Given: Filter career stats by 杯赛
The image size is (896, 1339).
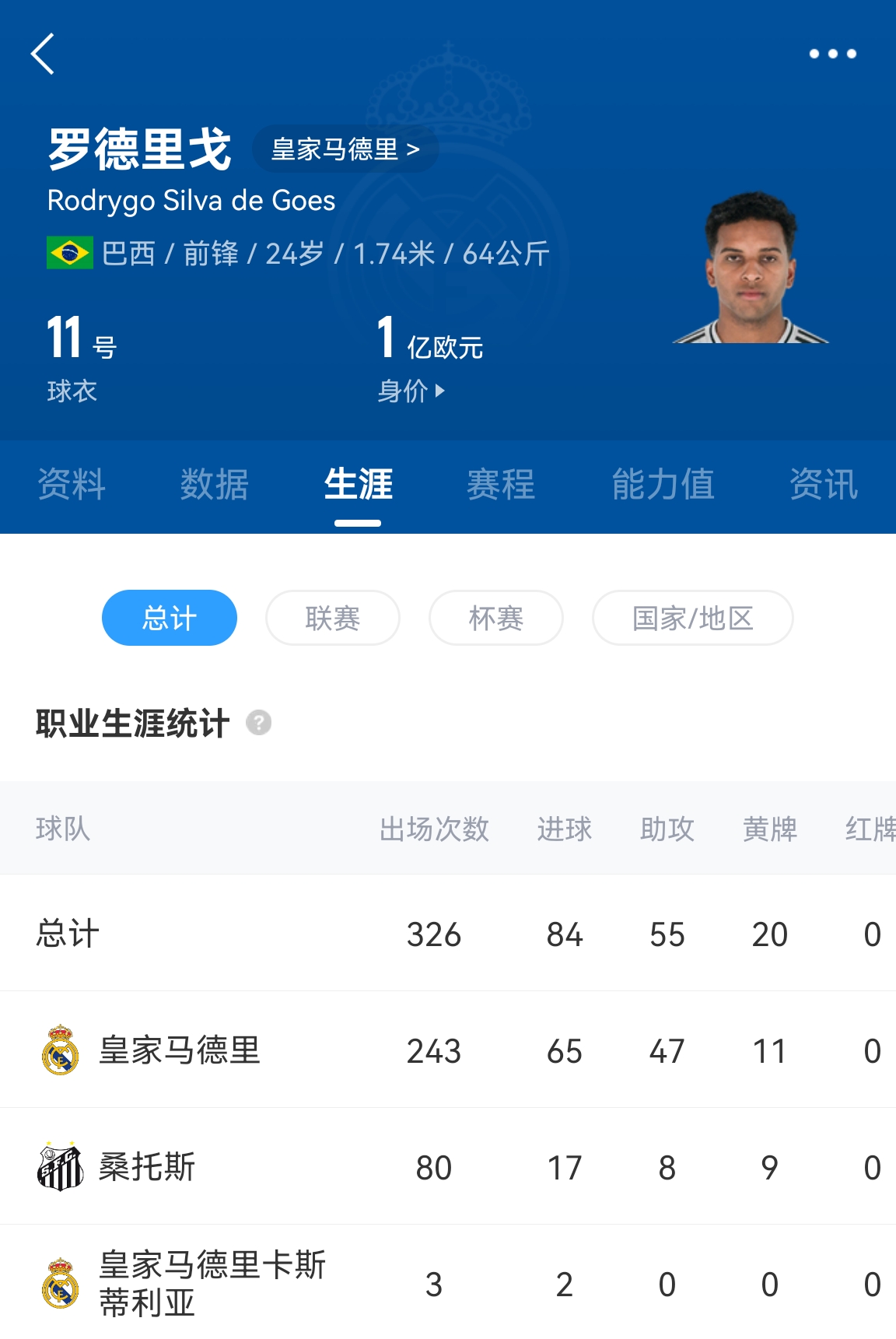Looking at the screenshot, I should click(496, 619).
